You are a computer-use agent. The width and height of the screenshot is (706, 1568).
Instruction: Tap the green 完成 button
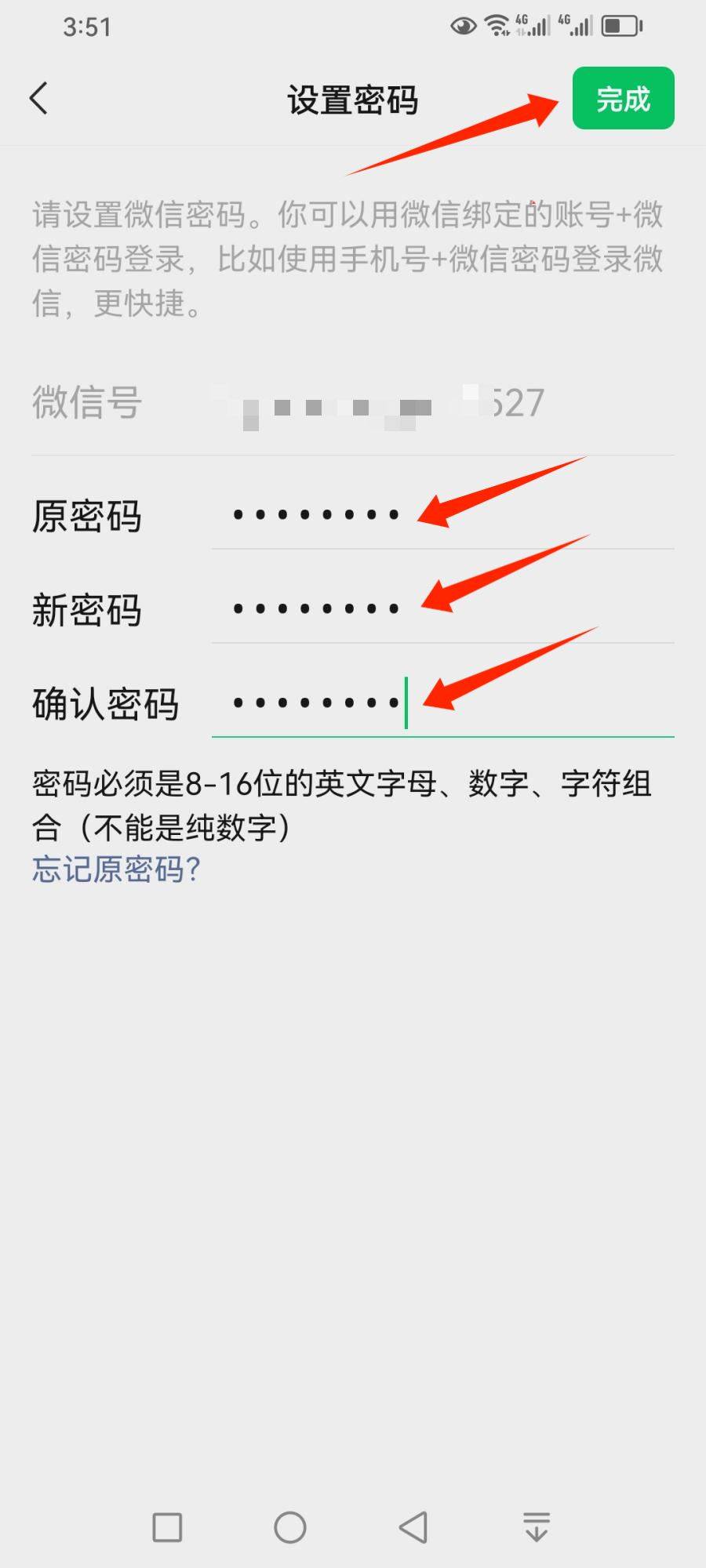(623, 99)
